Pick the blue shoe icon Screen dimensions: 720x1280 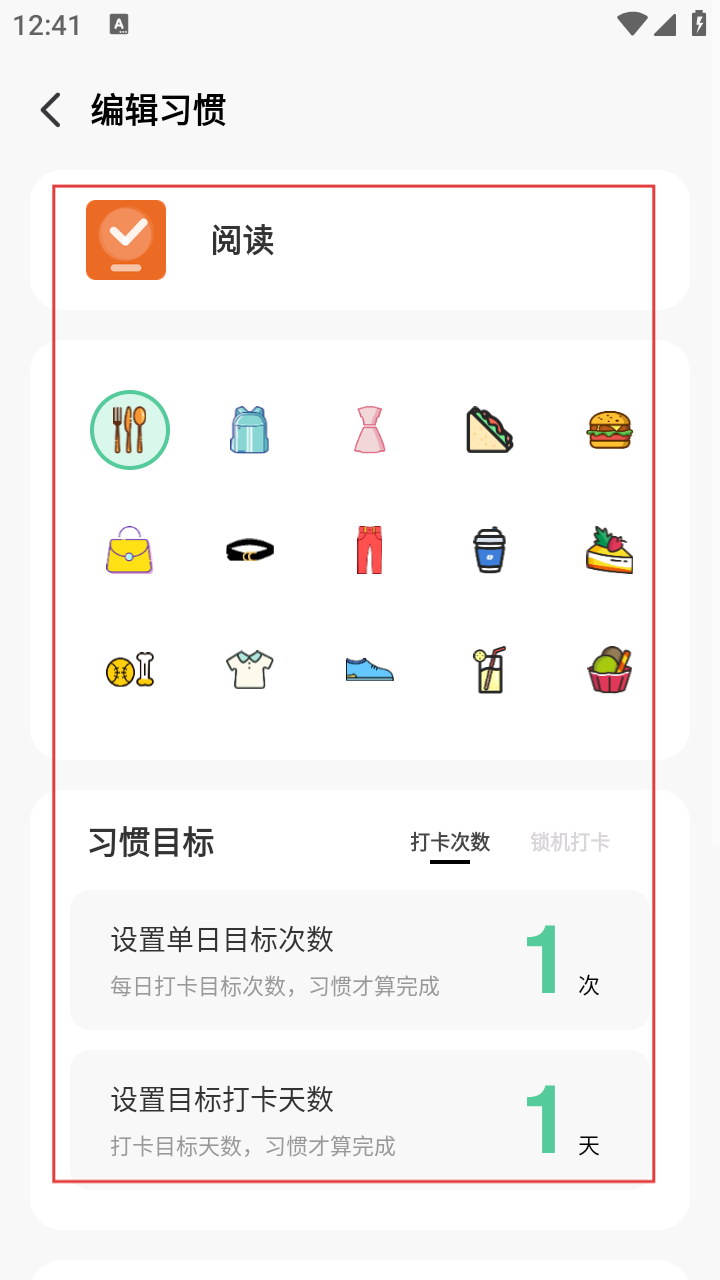click(x=369, y=670)
